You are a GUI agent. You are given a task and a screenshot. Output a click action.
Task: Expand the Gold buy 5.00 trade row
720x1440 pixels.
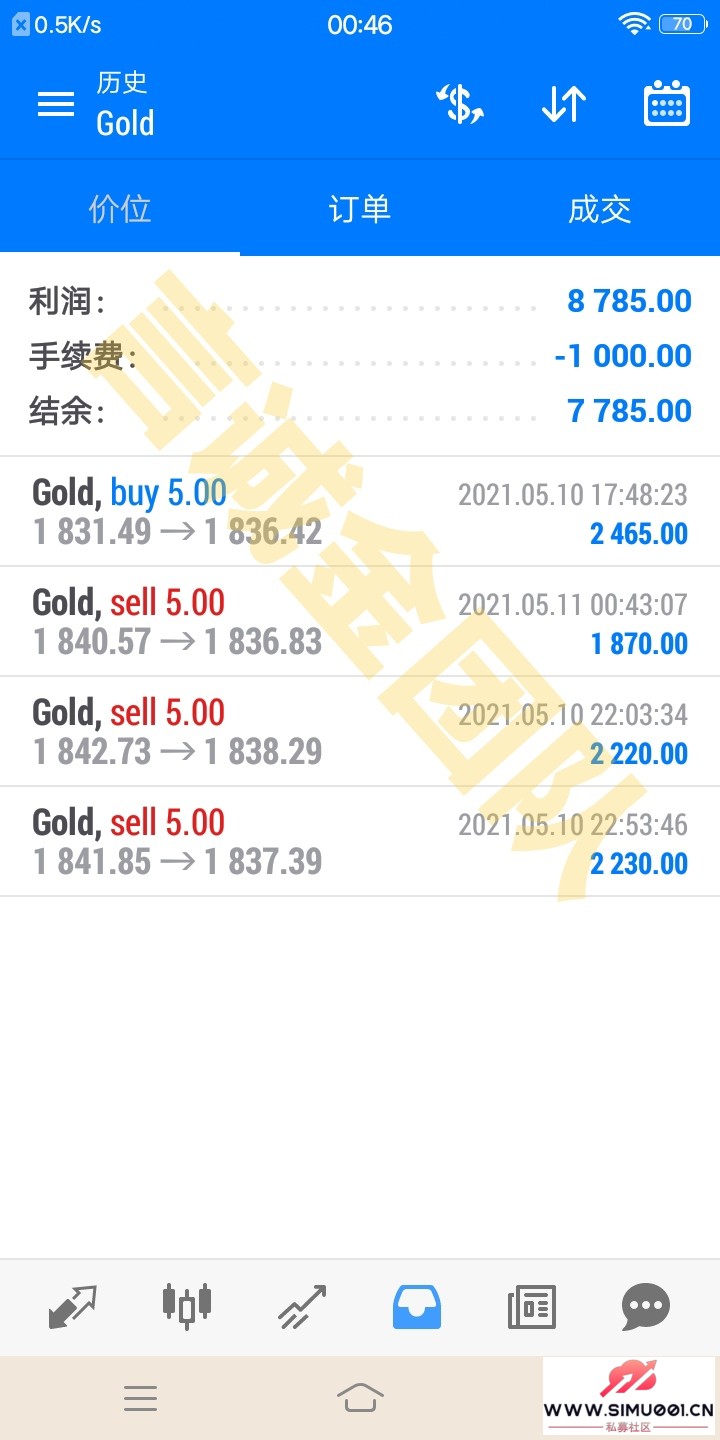pos(360,512)
